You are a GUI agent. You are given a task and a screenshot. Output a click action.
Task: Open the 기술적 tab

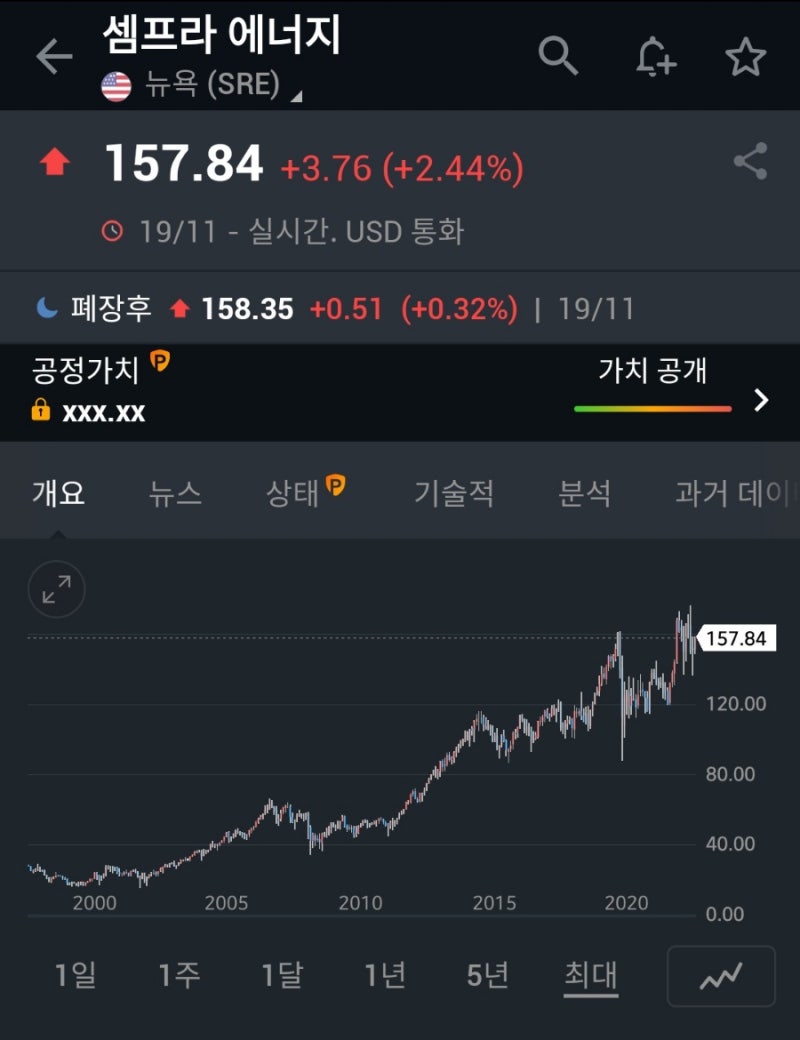(x=453, y=494)
